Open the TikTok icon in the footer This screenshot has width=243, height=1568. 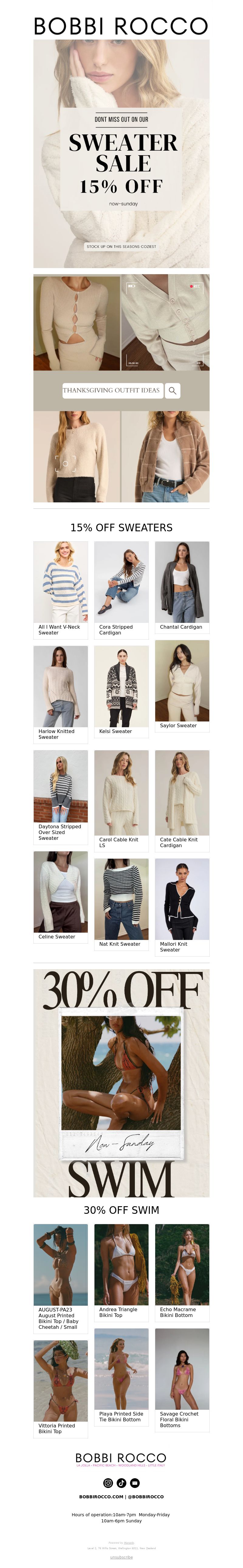click(x=122, y=1483)
